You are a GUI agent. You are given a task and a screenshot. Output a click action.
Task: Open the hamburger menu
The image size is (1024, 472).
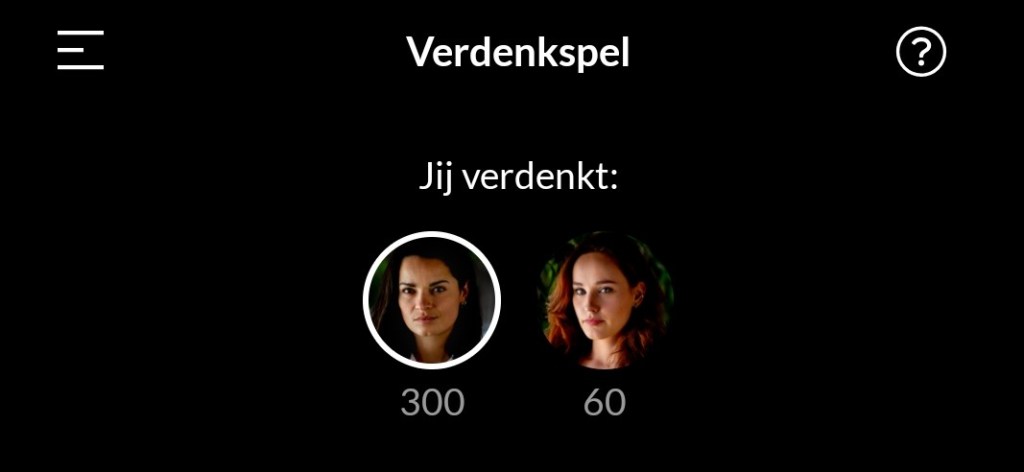pos(80,50)
